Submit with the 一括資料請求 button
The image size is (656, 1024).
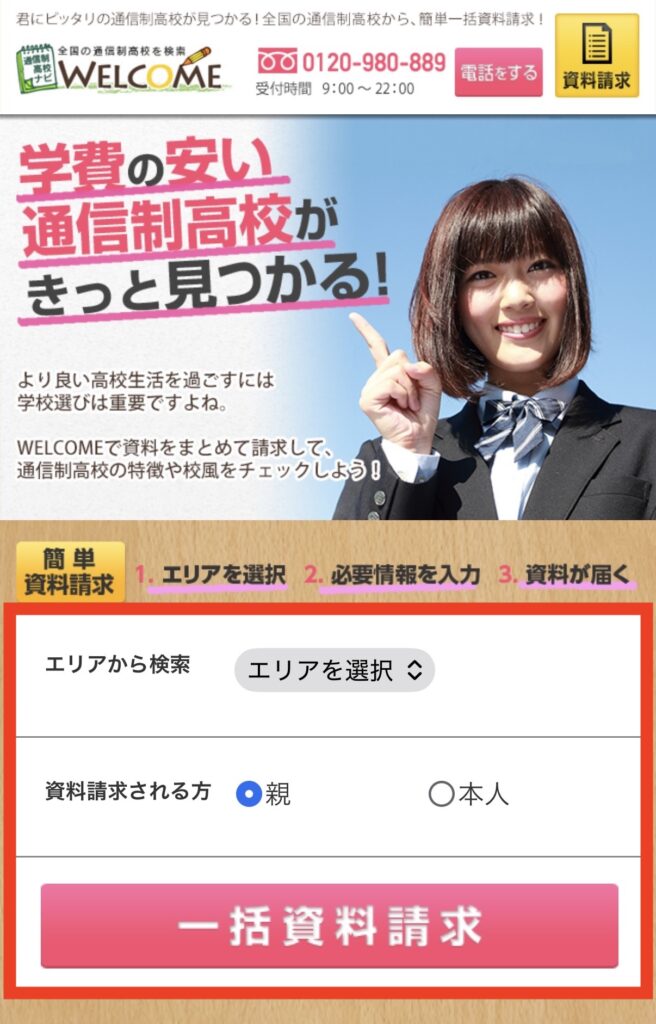329,925
